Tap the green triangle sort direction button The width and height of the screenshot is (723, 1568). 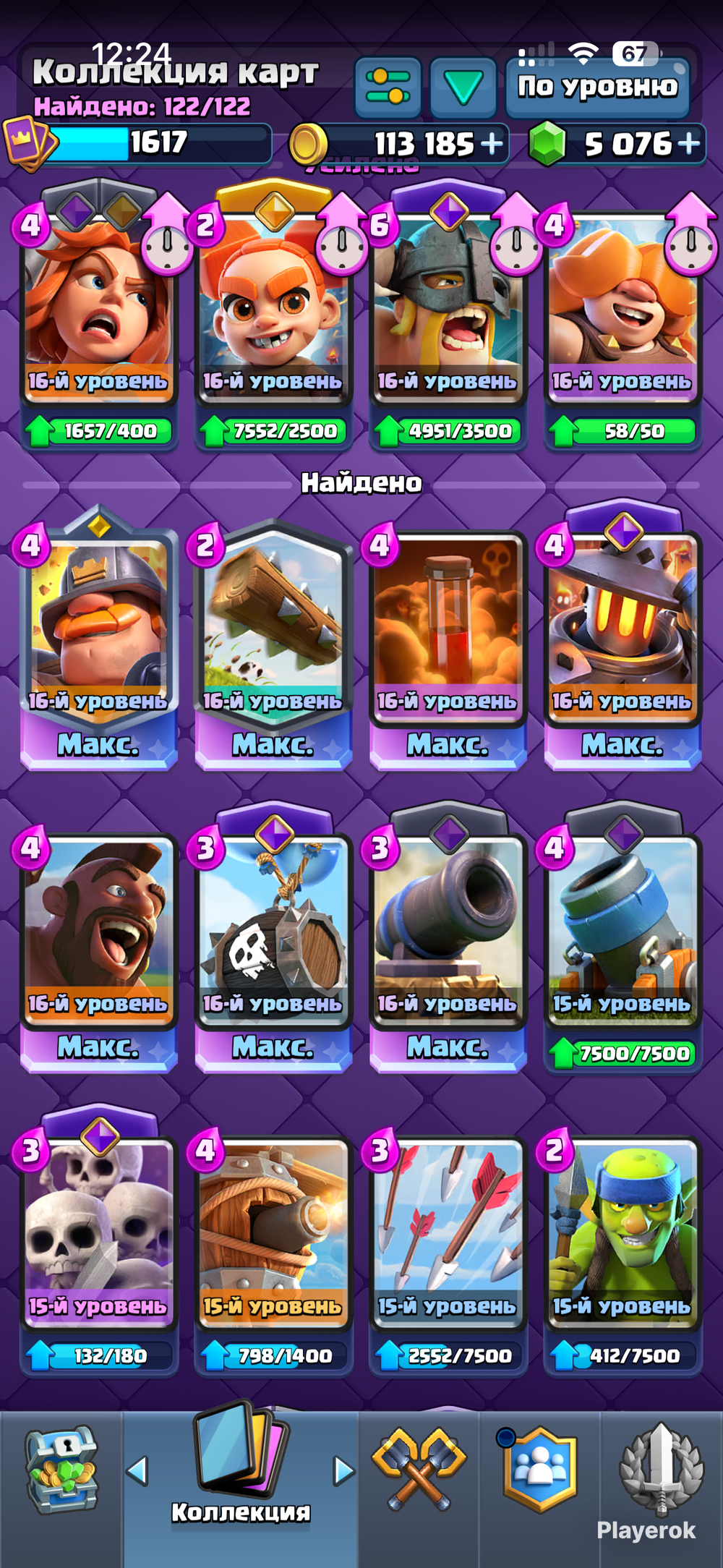[463, 88]
